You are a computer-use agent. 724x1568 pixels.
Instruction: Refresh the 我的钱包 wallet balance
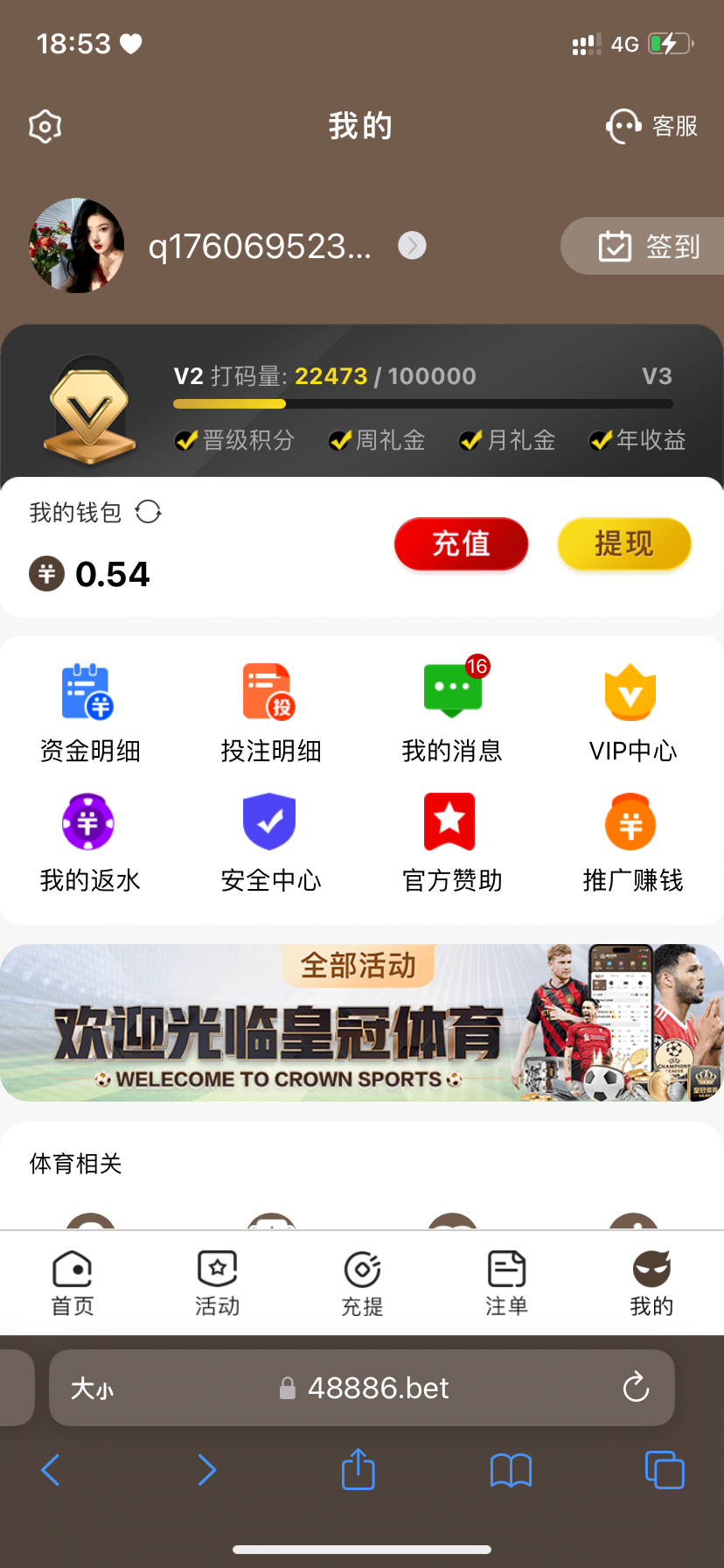click(x=149, y=512)
